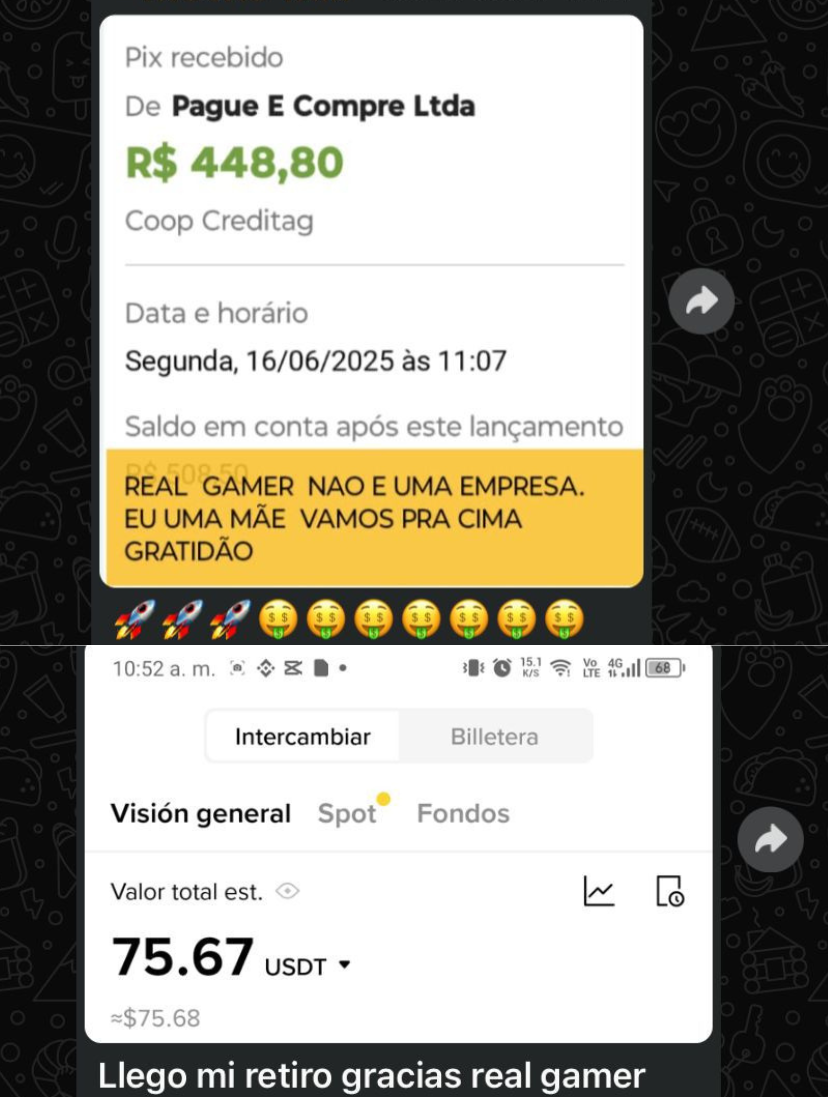
Task: Select the Intercambiar tab
Action: 302,736
